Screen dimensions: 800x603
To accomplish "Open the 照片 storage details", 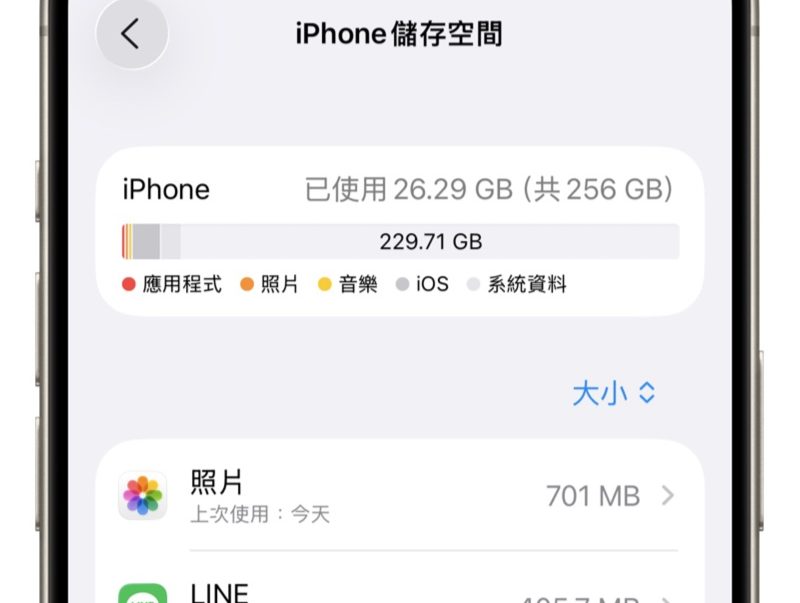I will (398, 497).
